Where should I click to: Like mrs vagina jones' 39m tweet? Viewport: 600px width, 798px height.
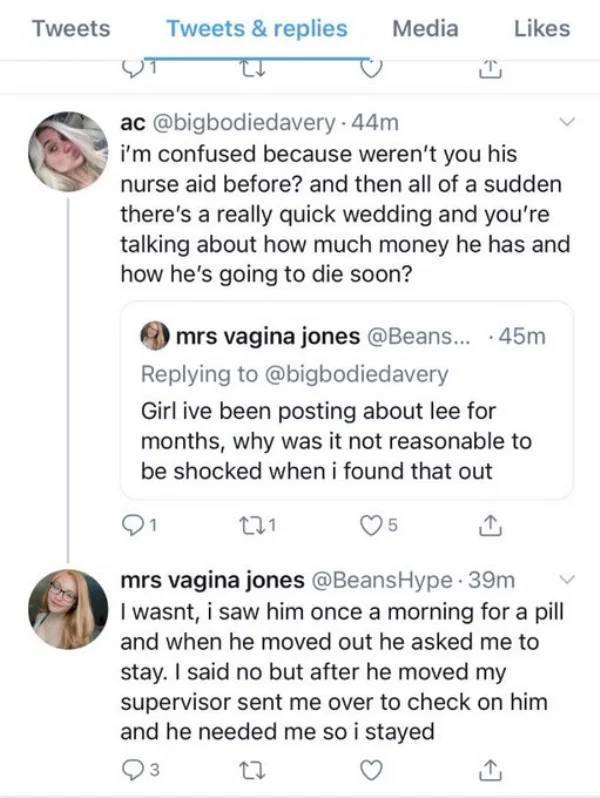tap(372, 770)
